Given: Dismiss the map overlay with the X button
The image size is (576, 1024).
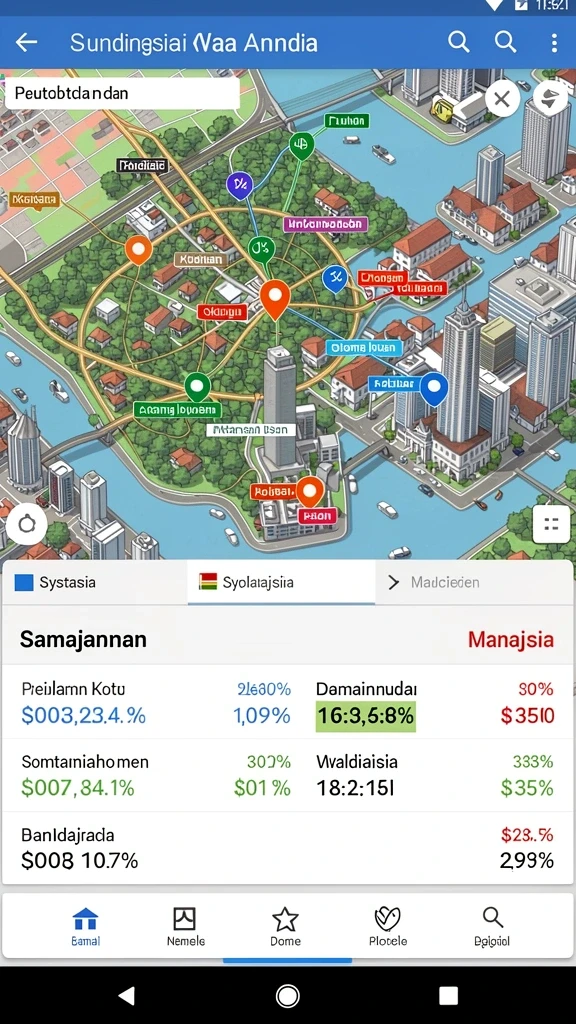Looking at the screenshot, I should click(502, 99).
